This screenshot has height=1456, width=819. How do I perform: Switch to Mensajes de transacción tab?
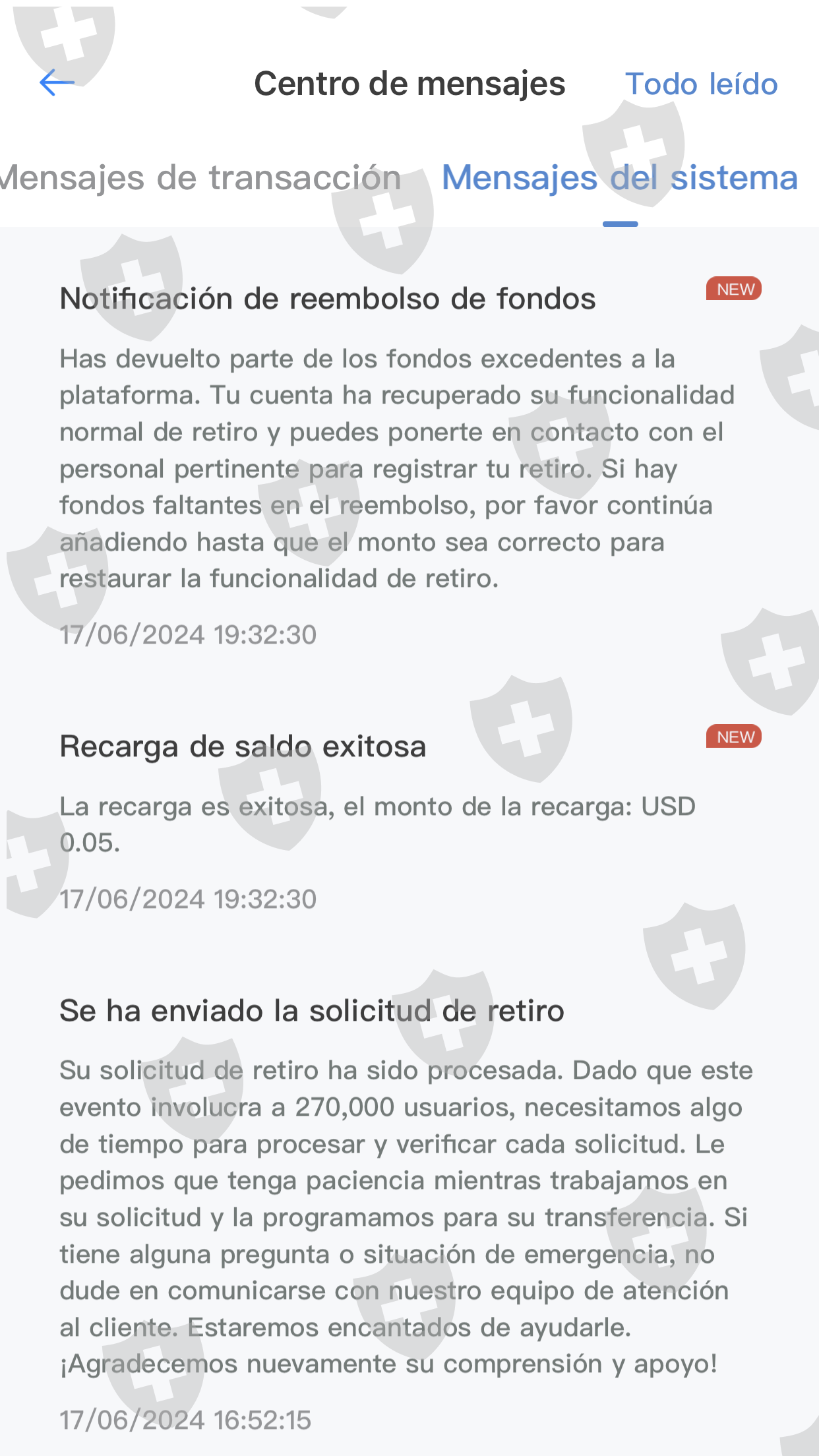(200, 178)
